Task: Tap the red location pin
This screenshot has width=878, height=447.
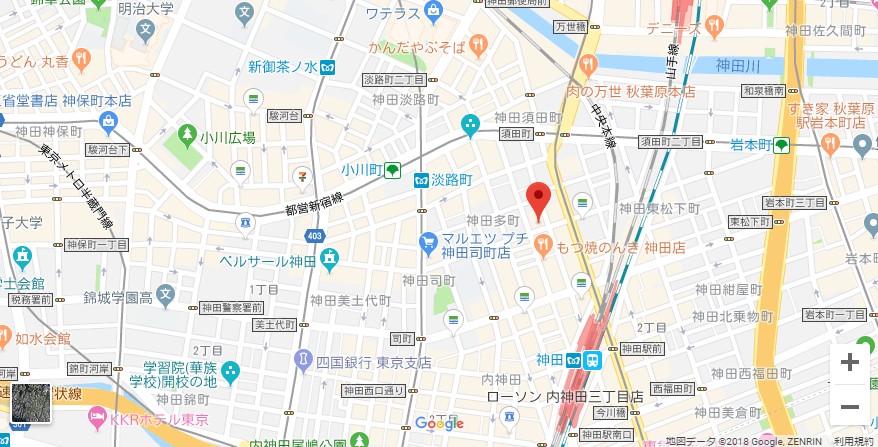Action: pos(538,199)
